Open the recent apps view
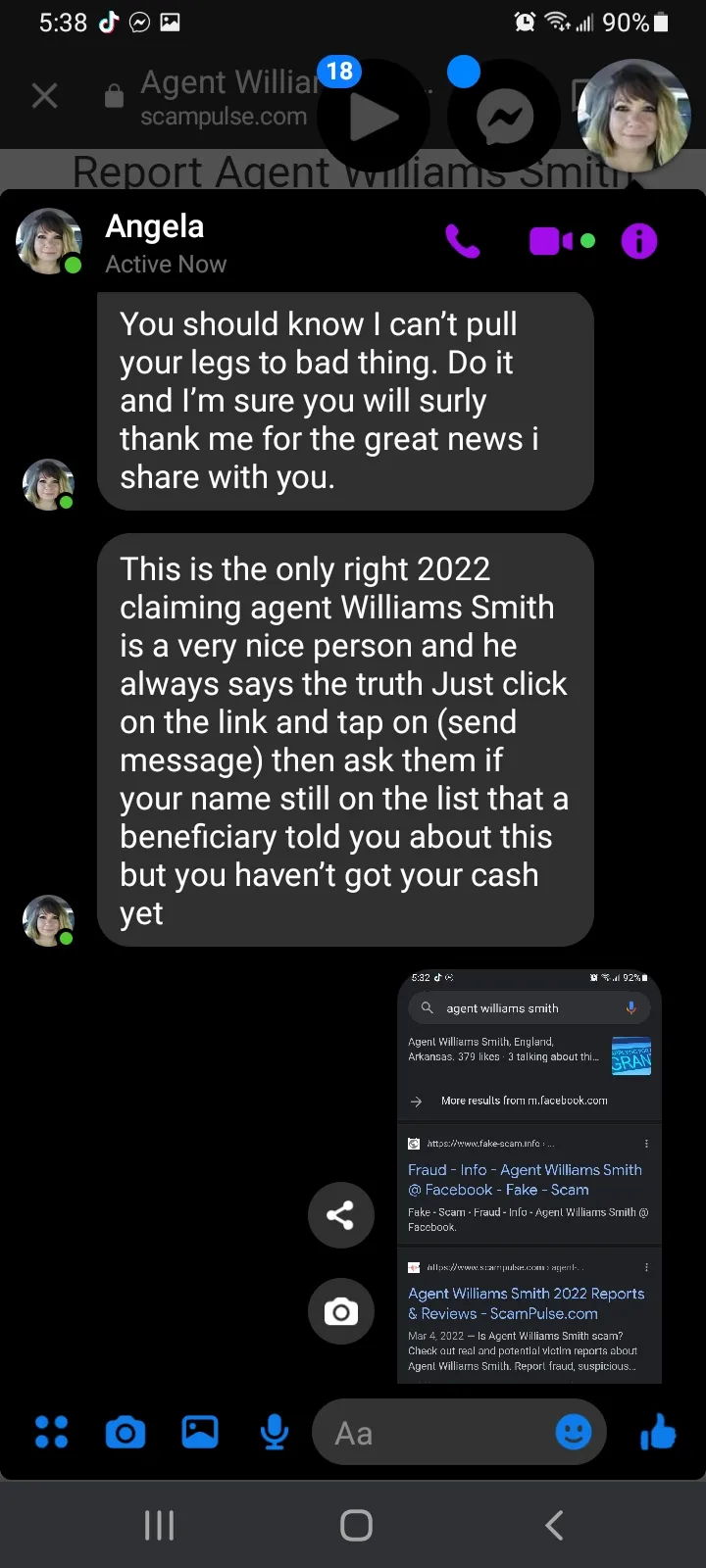Viewport: 706px width, 1568px height. pos(159,1525)
